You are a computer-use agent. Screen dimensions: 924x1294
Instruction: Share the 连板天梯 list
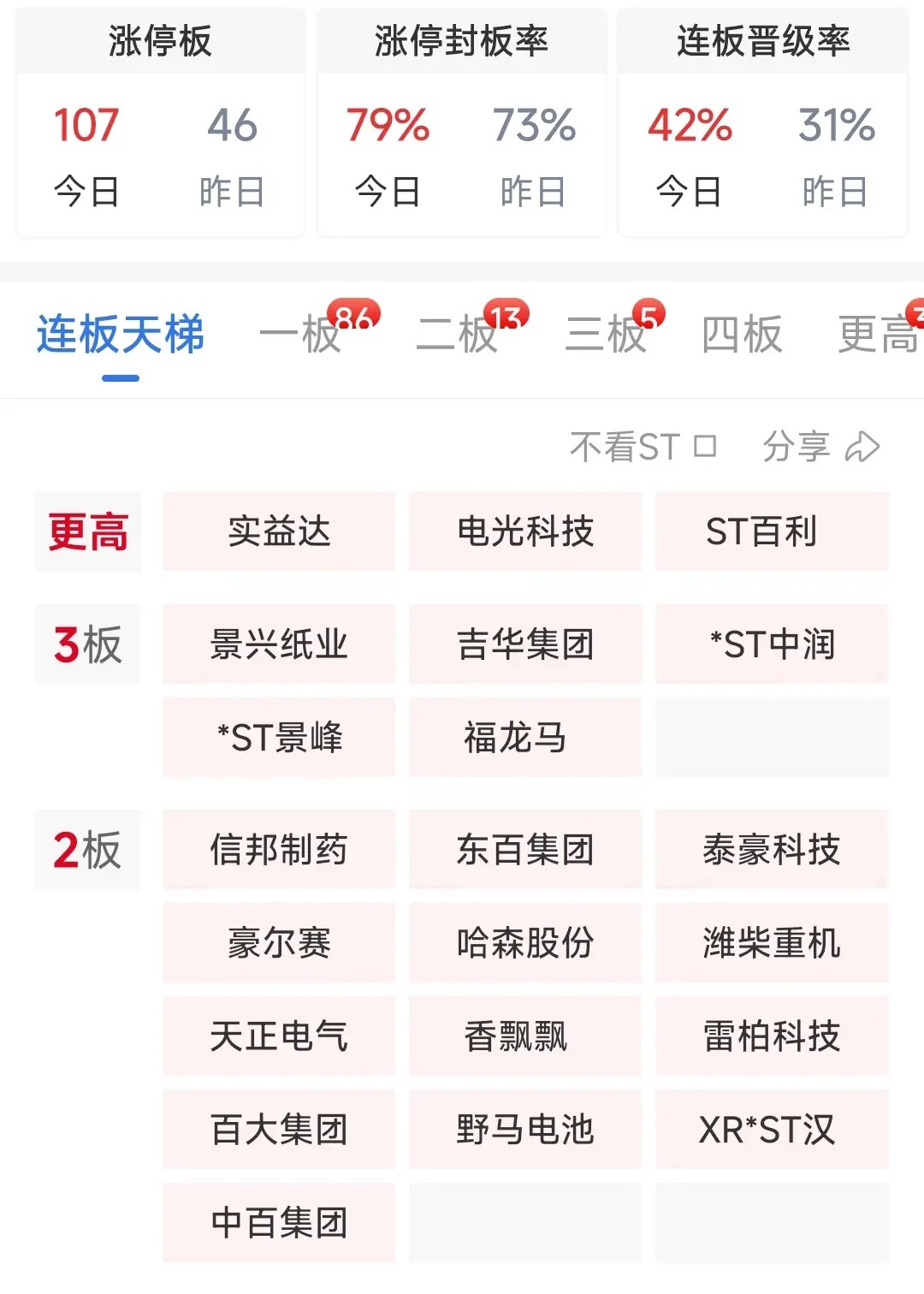click(820, 446)
